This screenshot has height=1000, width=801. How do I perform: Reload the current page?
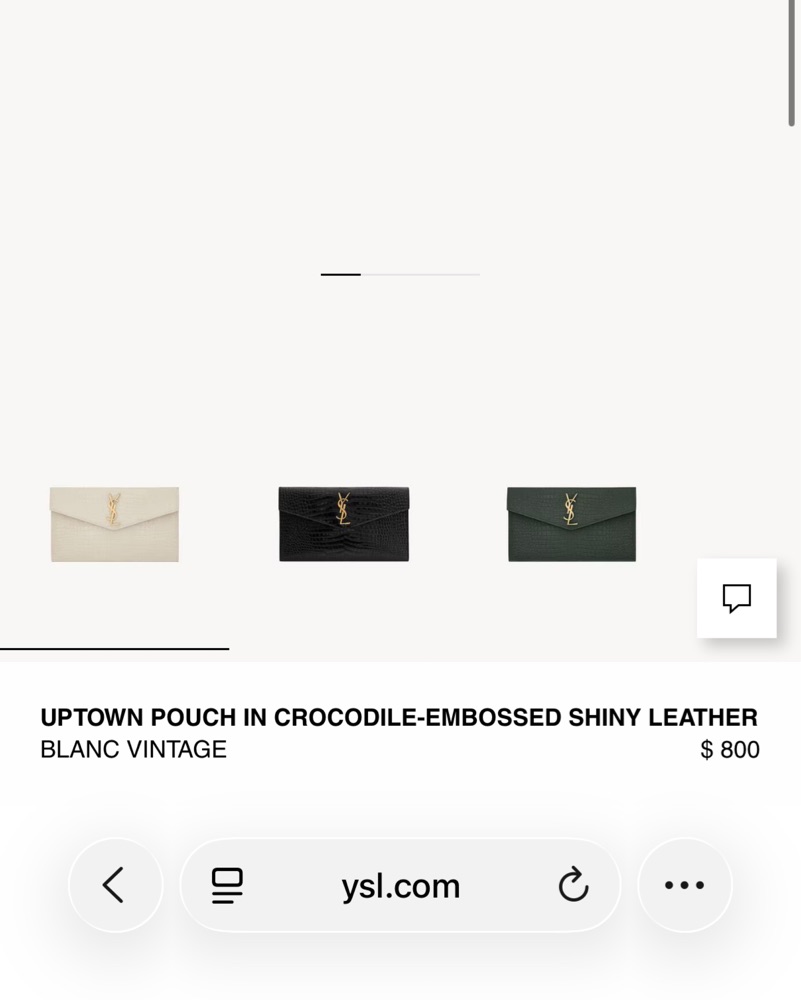(x=573, y=885)
